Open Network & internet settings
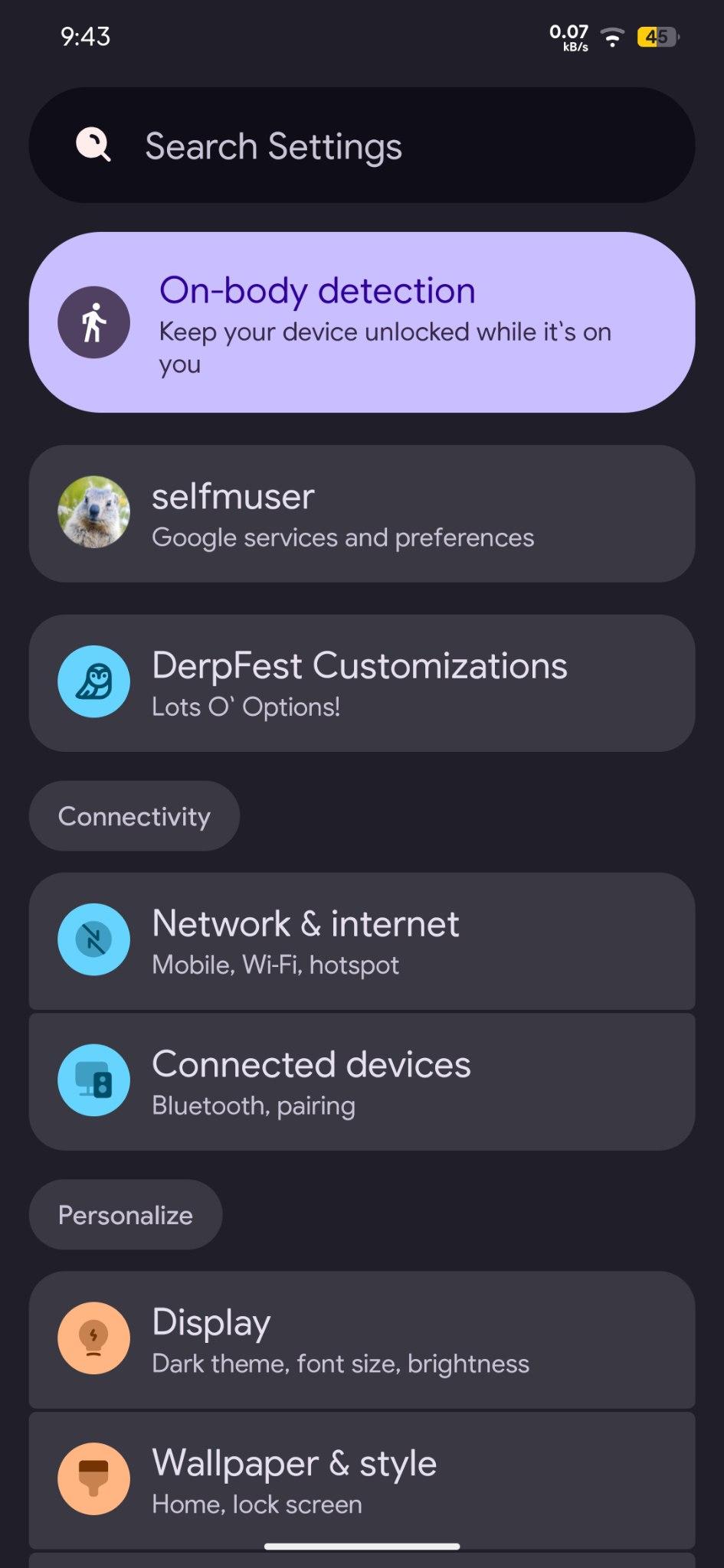The image size is (724, 1568). [x=362, y=941]
